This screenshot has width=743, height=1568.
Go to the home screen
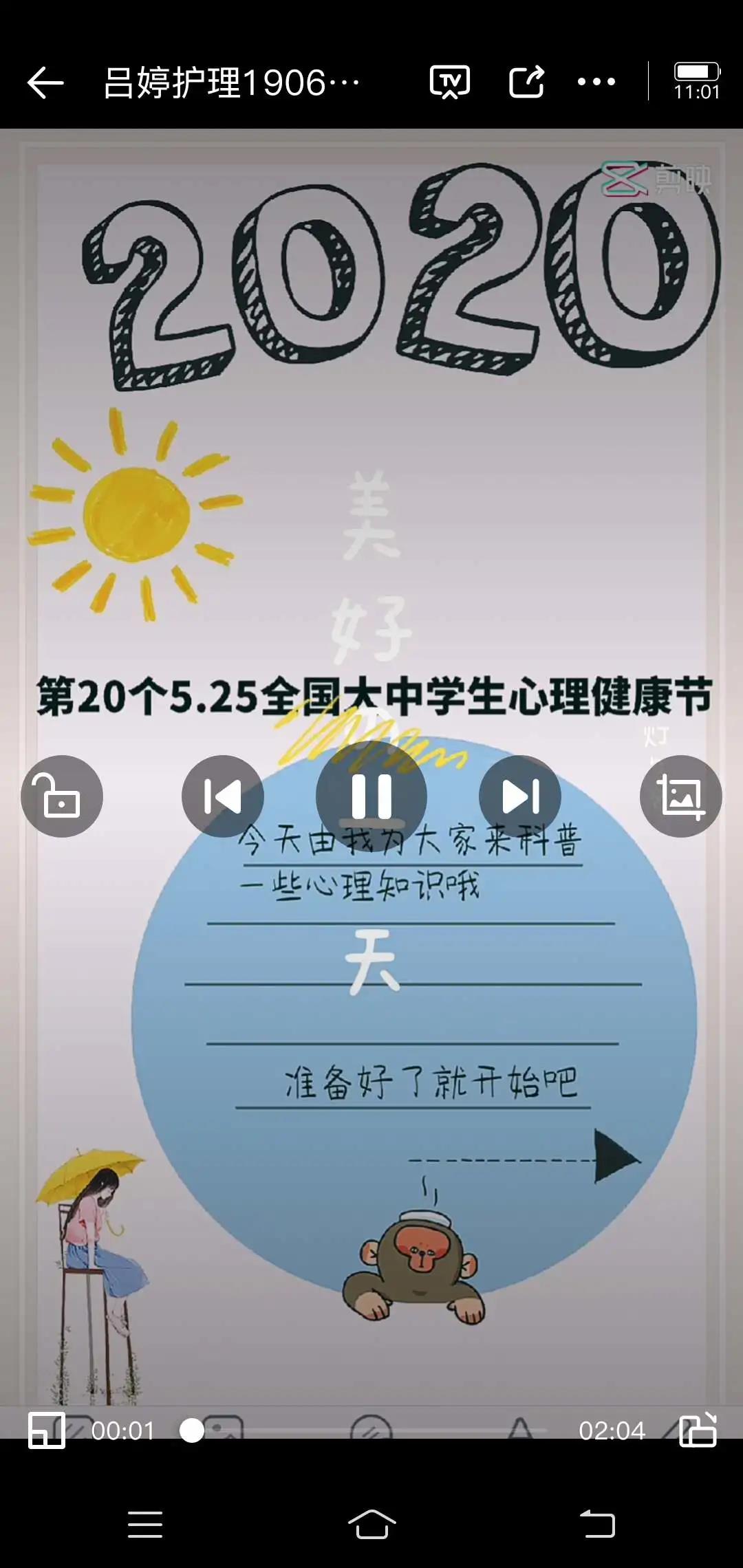click(371, 1525)
